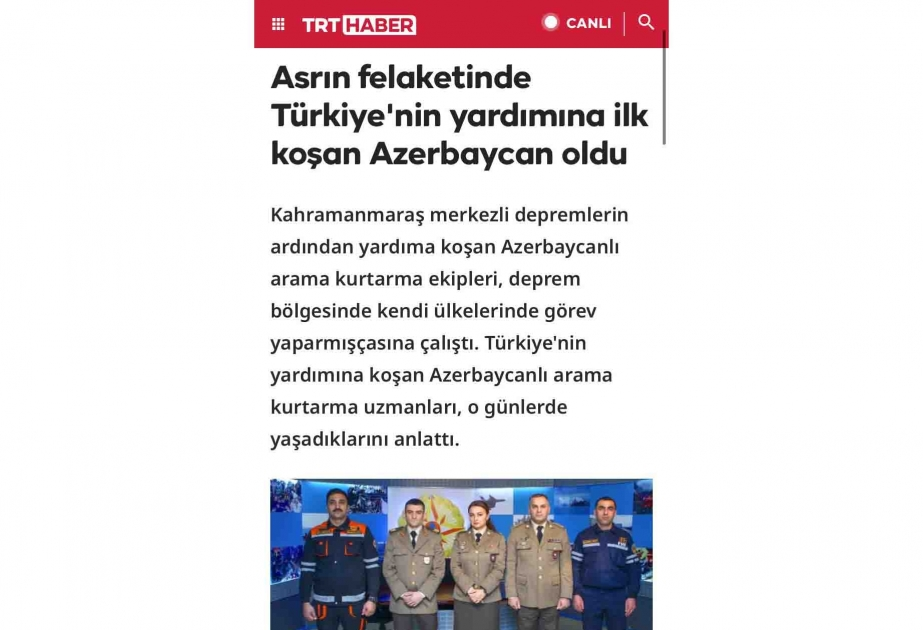
Task: Open the CANLI live broadcast
Action: click(577, 23)
